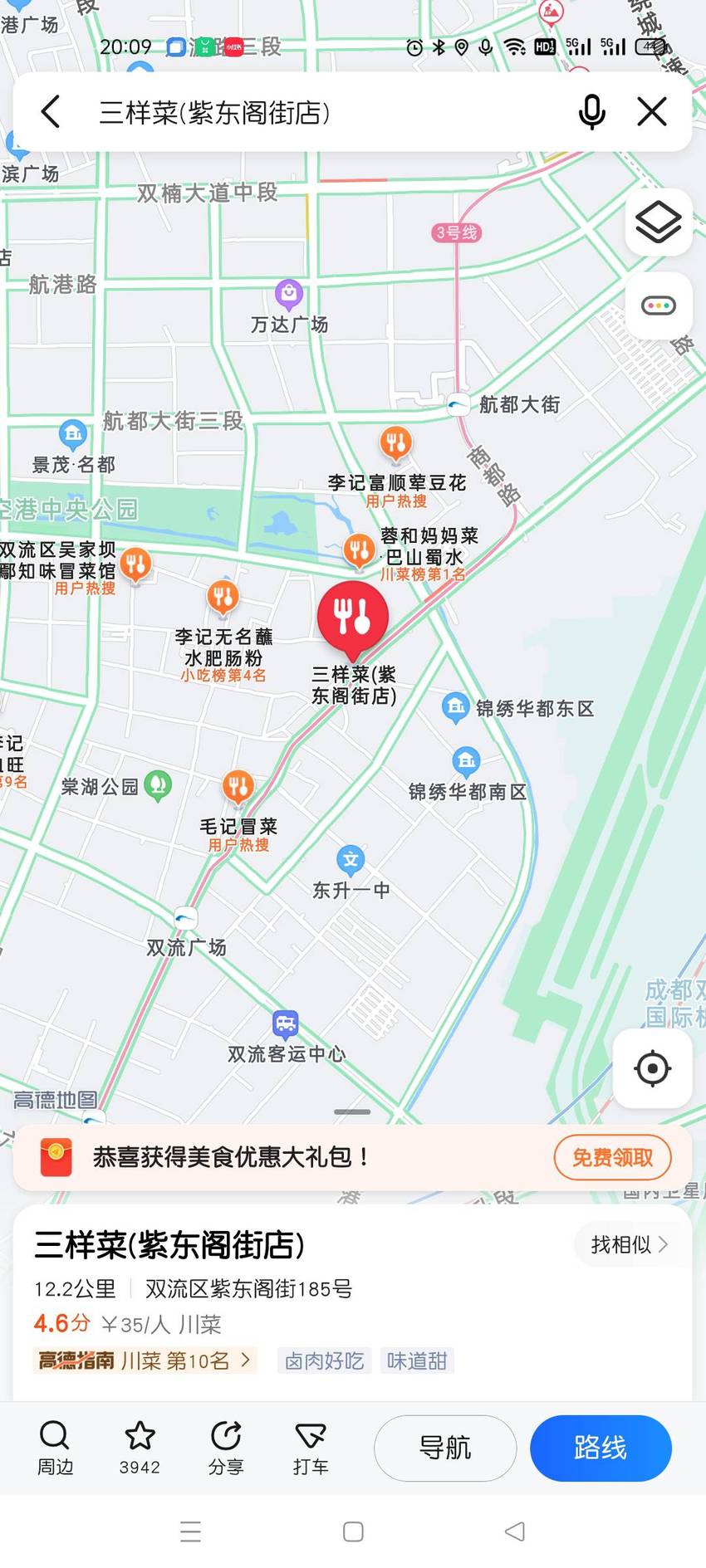Go back from the search results
Viewport: 706px width, 1568px height.
[x=51, y=111]
